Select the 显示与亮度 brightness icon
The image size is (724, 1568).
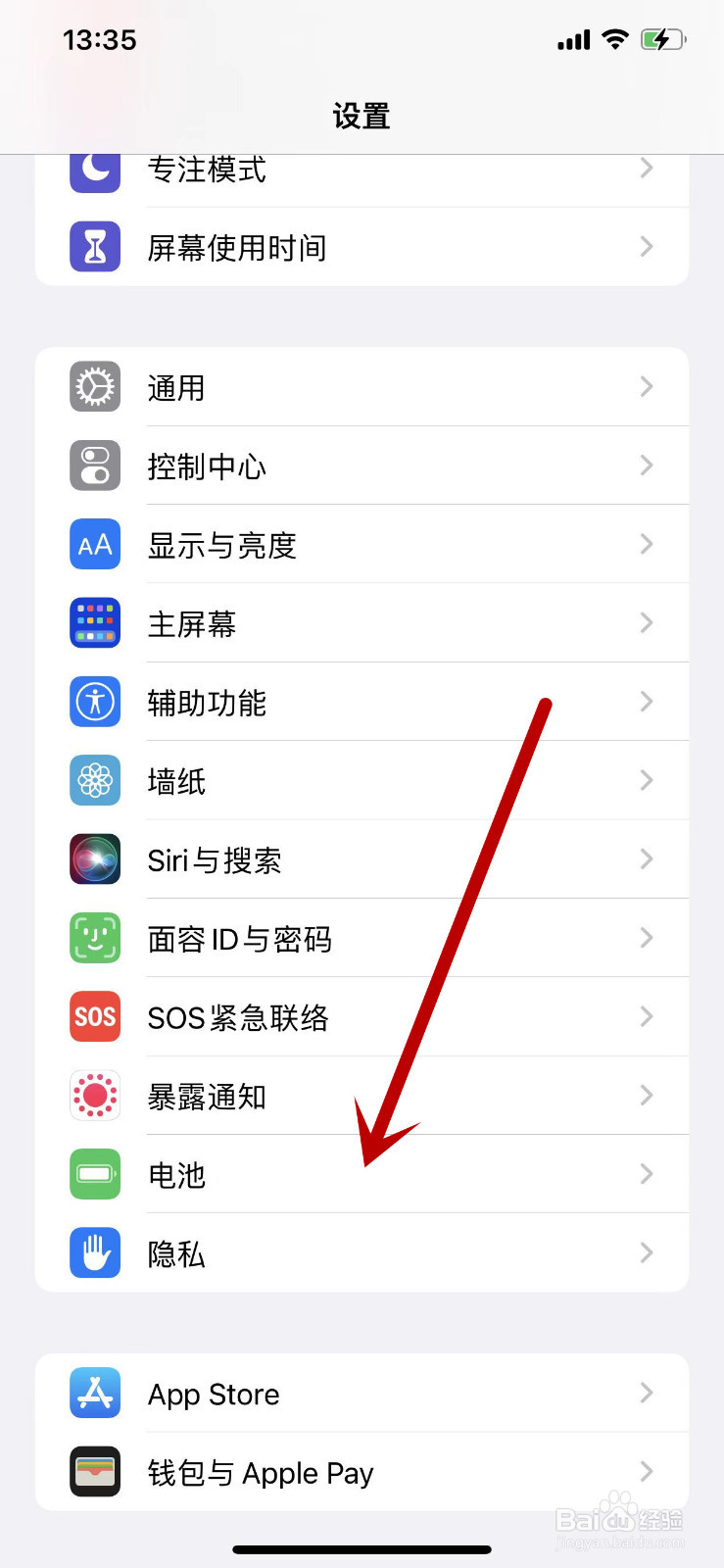[x=94, y=545]
